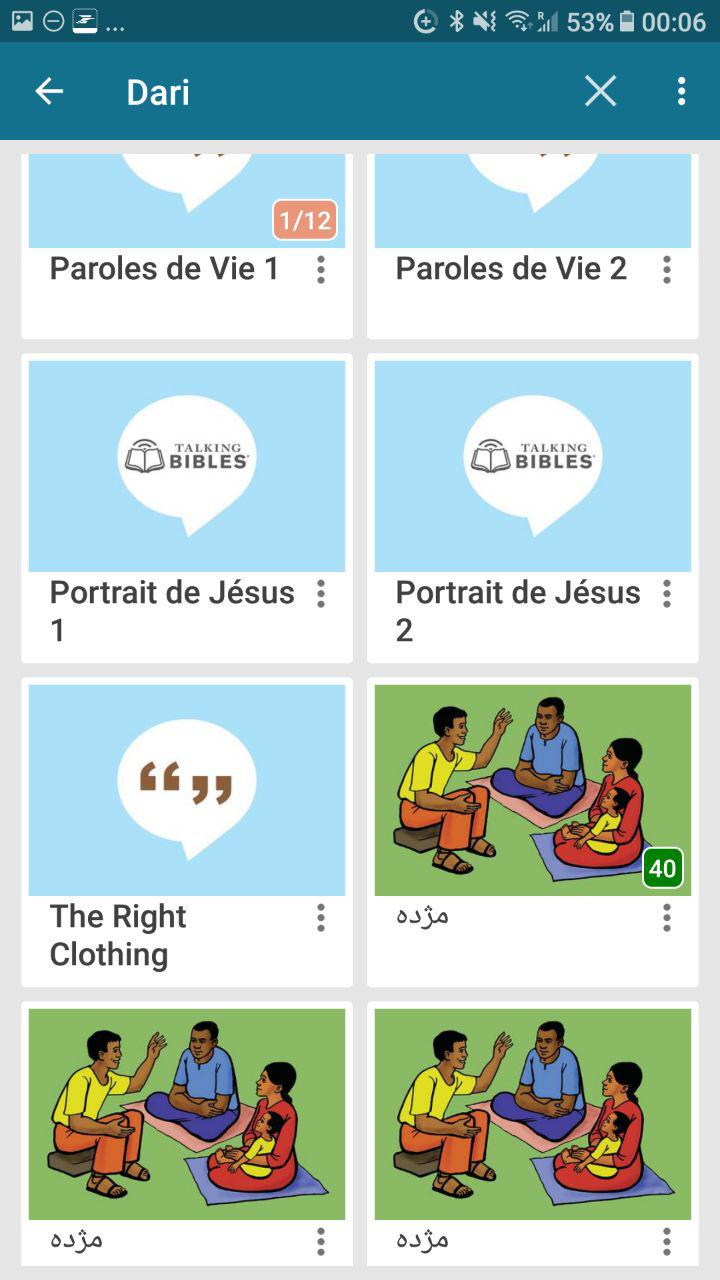This screenshot has height=1280, width=720.
Task: Open the app bar overflow menu
Action: click(681, 92)
